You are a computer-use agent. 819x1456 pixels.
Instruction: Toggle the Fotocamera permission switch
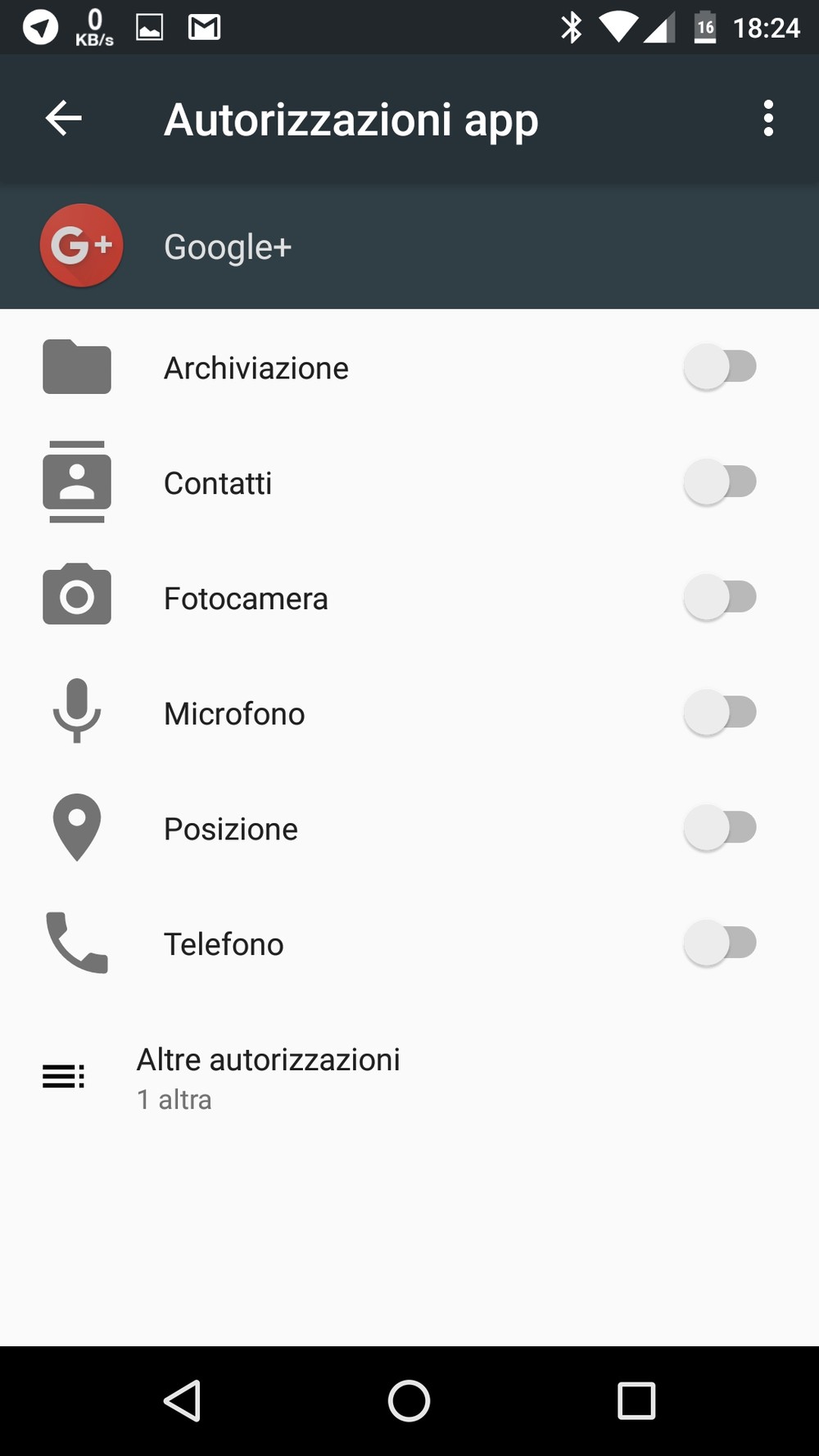[x=720, y=598]
